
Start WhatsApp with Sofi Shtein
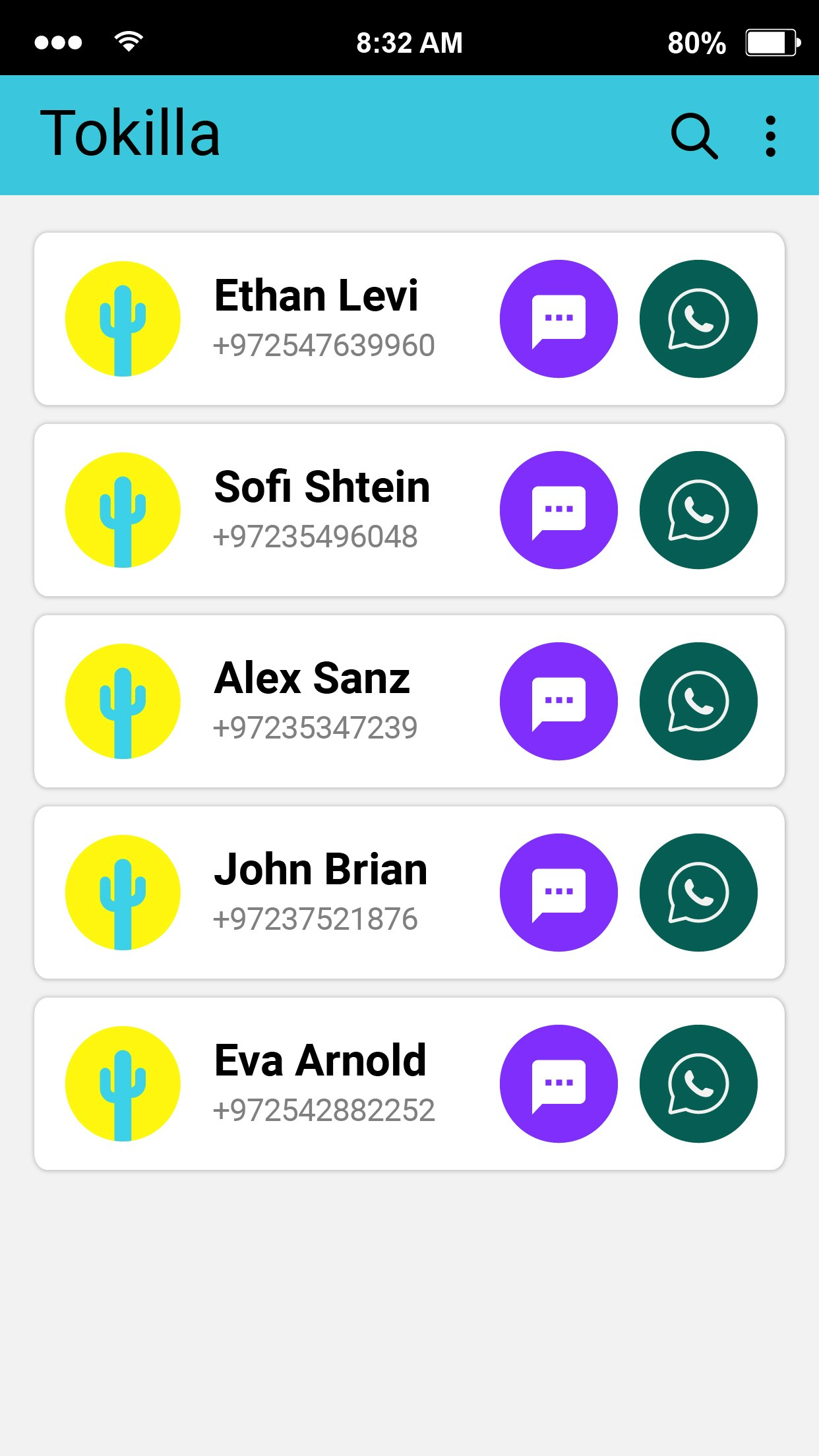tap(698, 510)
